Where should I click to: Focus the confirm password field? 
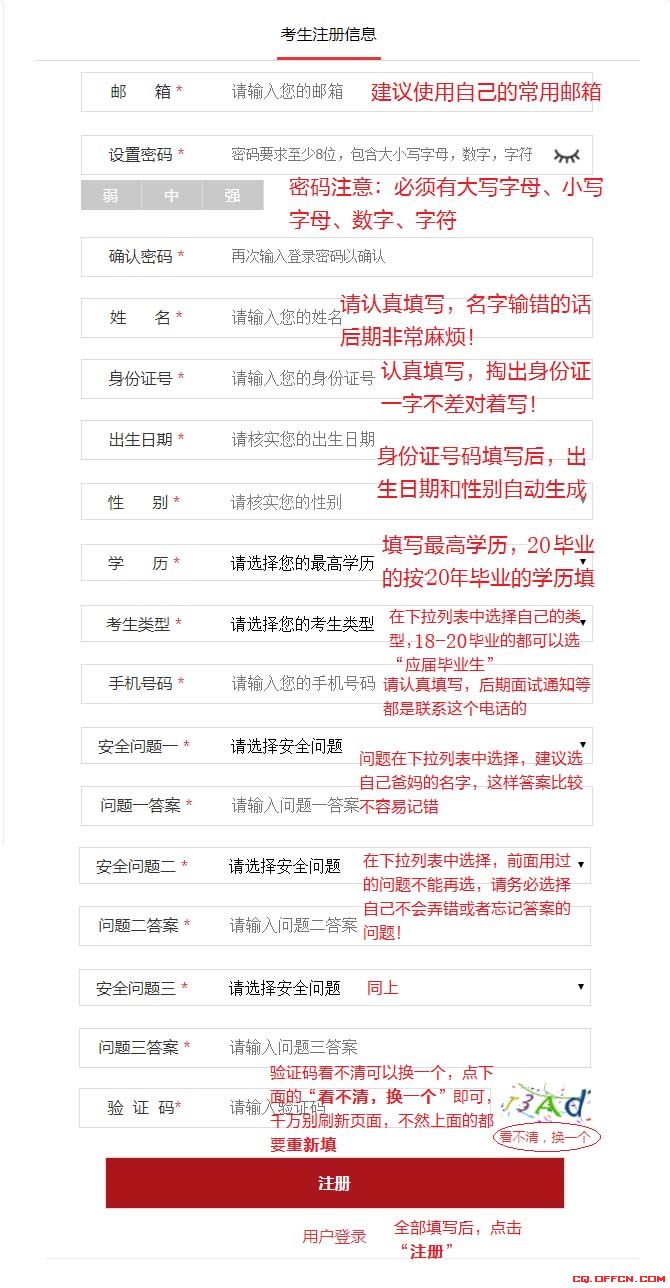coord(337,257)
